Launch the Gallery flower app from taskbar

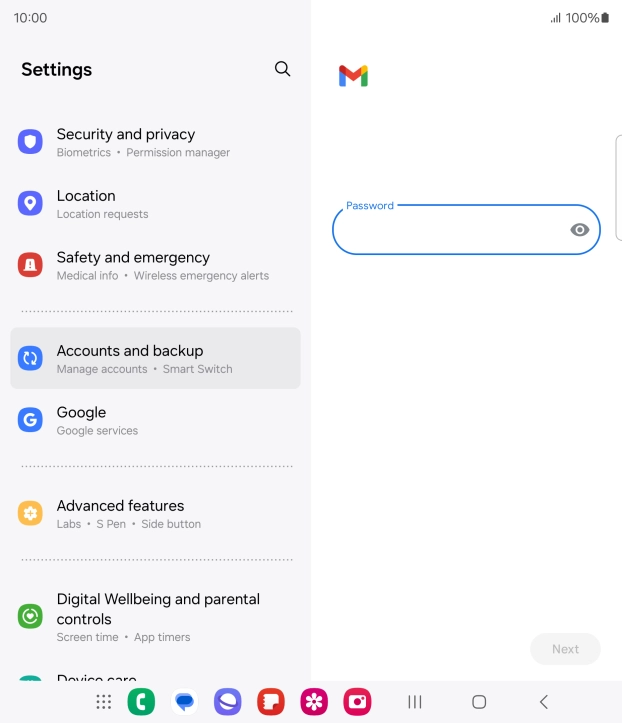[314, 702]
